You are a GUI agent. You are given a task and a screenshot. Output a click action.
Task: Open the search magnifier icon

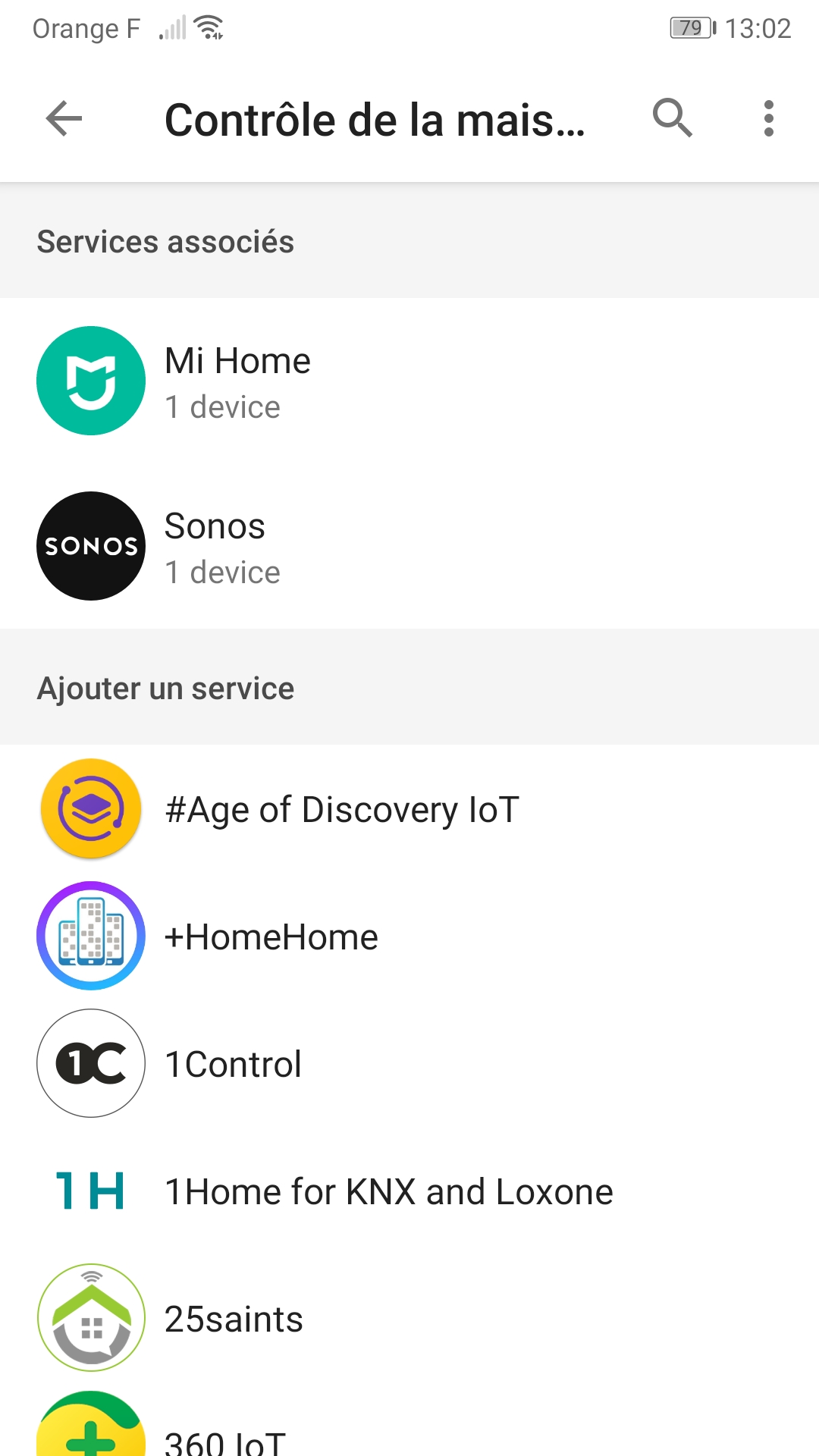[673, 118]
